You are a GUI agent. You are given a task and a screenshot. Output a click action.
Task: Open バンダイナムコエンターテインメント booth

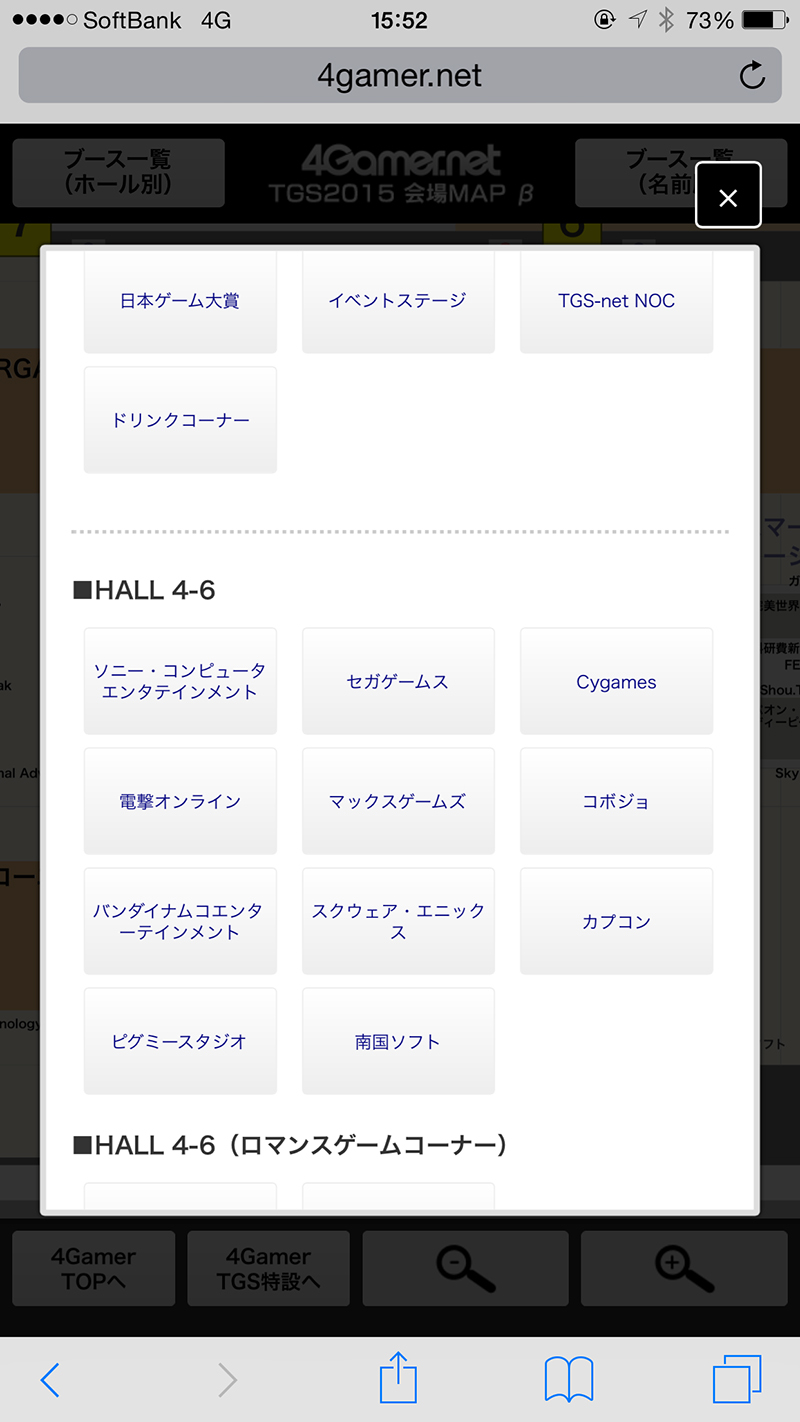point(180,921)
